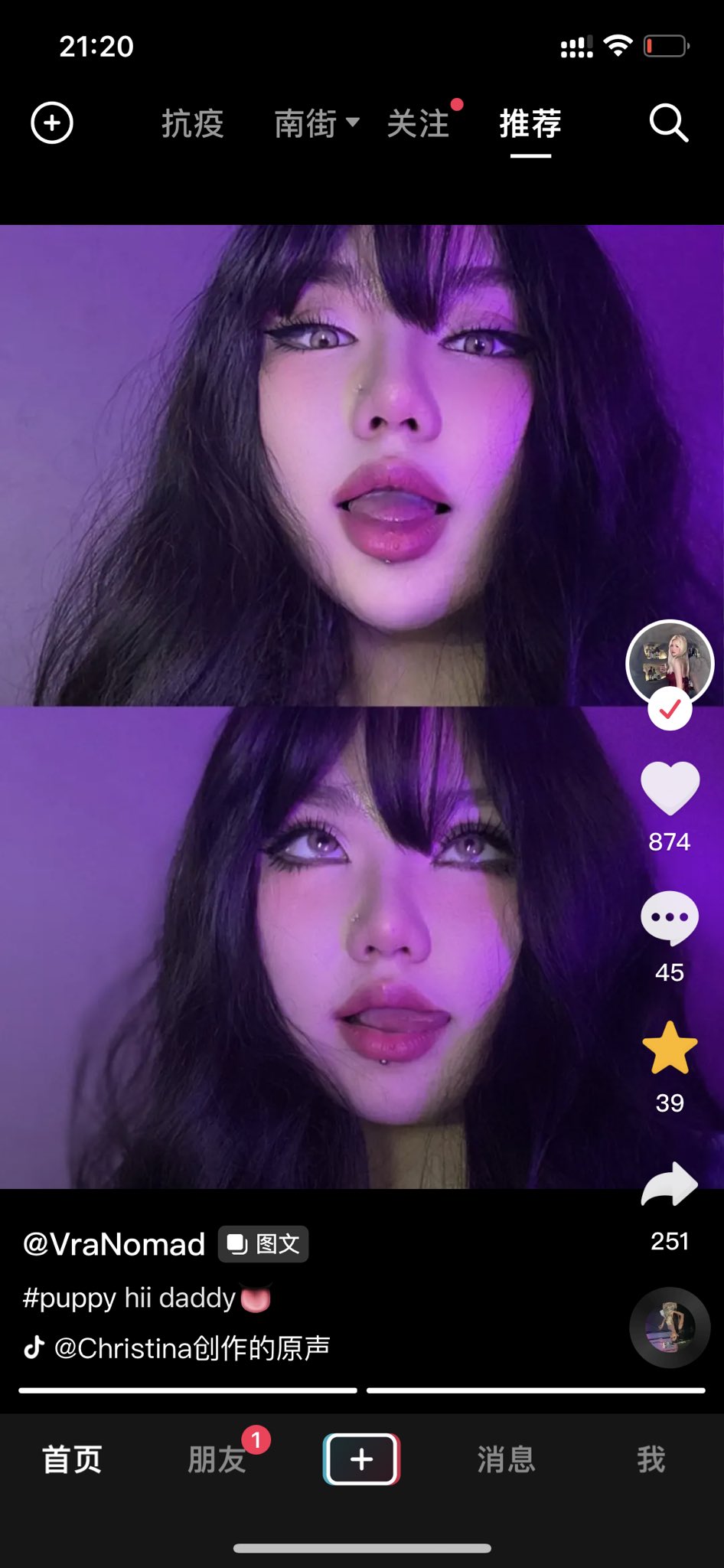This screenshot has height=1568, width=724.
Task: Tap the star favorite icon
Action: pyautogui.click(x=670, y=1047)
